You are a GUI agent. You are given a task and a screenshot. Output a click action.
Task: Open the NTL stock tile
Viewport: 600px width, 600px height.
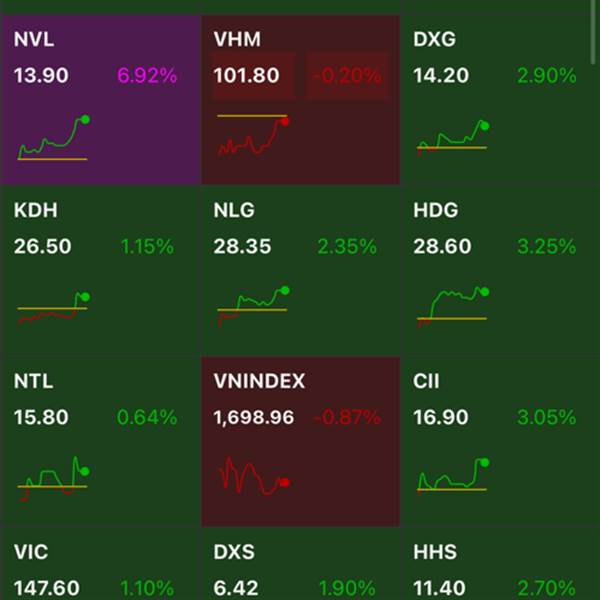pos(100,441)
